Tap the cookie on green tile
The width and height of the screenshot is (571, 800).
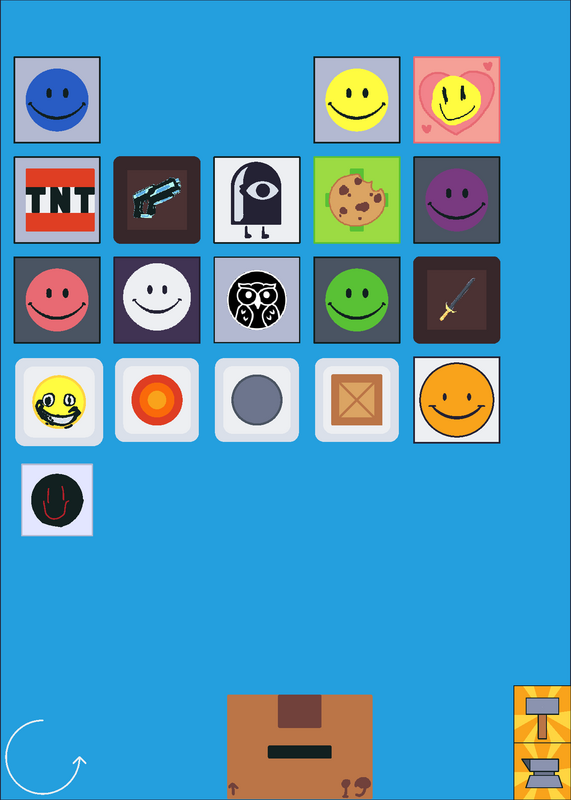pyautogui.click(x=357, y=200)
